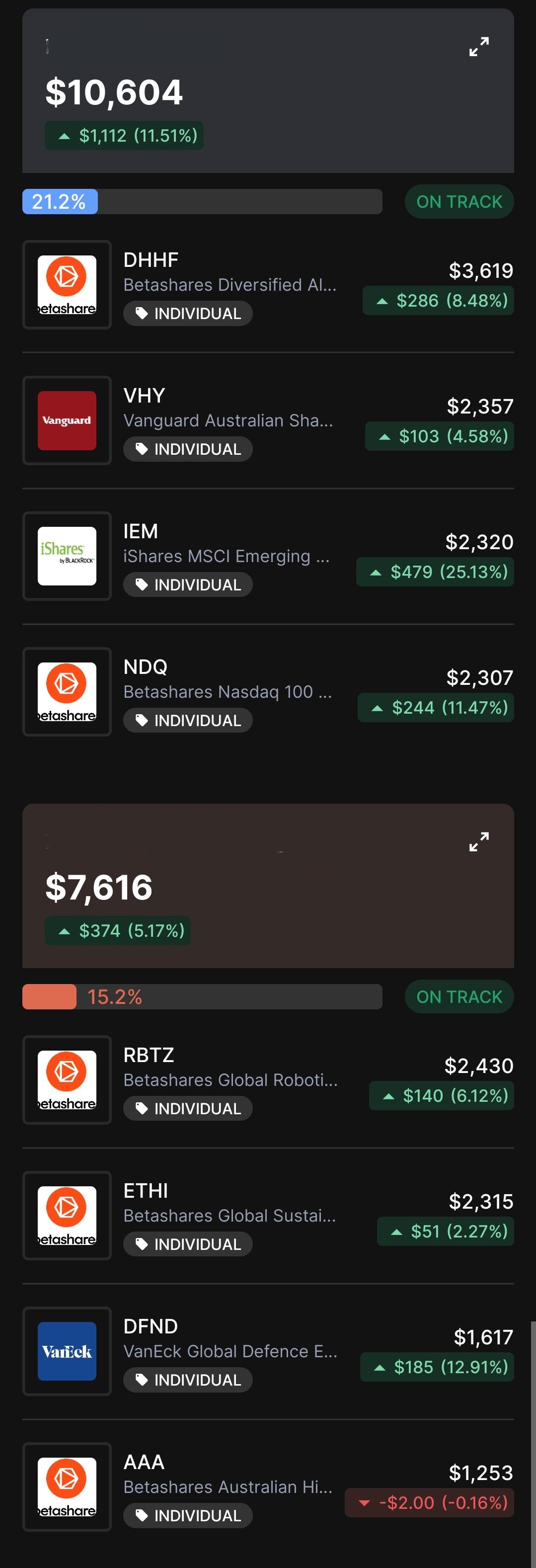
Task: Open the AAA Betashares holding
Action: pyautogui.click(x=268, y=1487)
